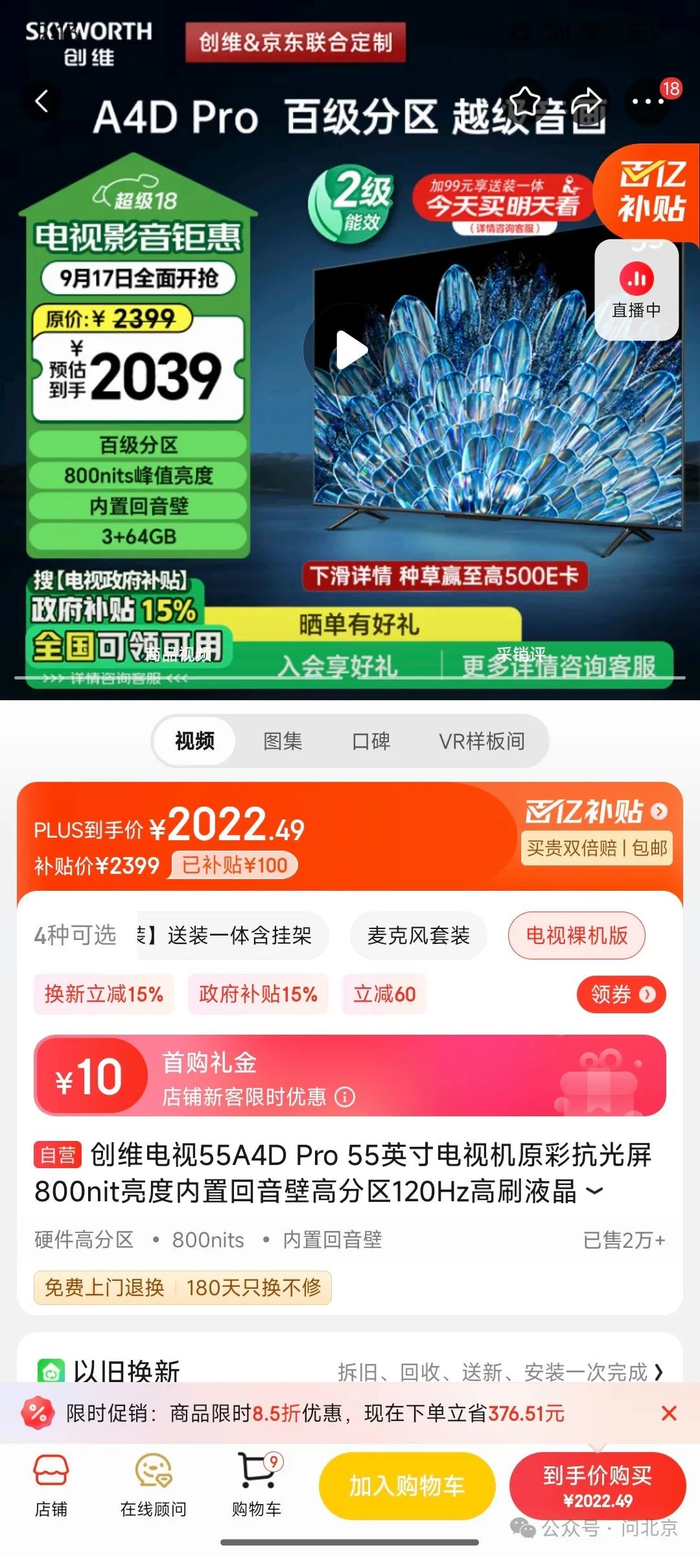Add the TV to cart with 加入购物车
The height and width of the screenshot is (1556, 700).
407,1486
